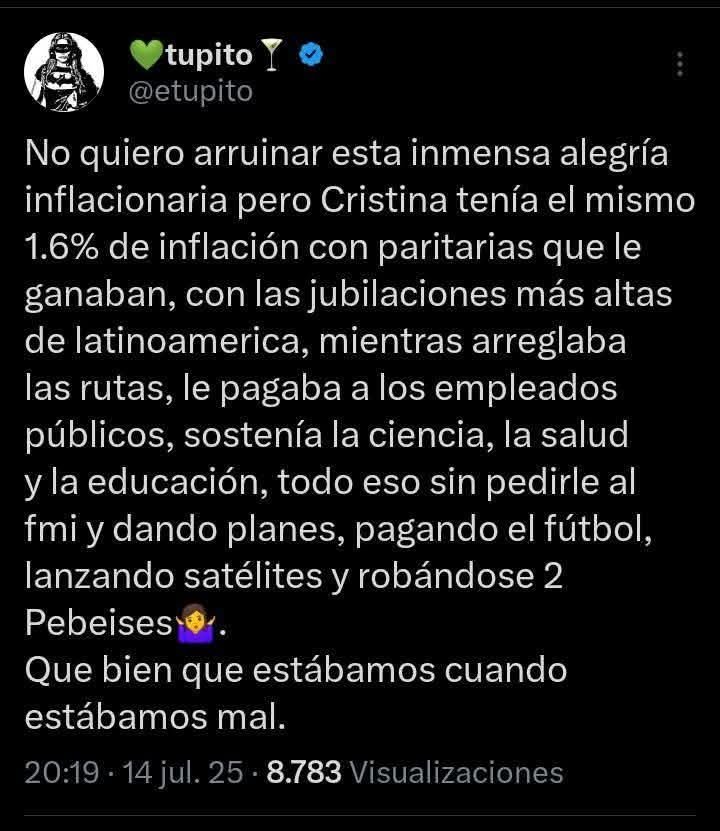This screenshot has width=720, height=831.
Task: Open the tweet's three-dot overflow menu
Action: click(681, 65)
